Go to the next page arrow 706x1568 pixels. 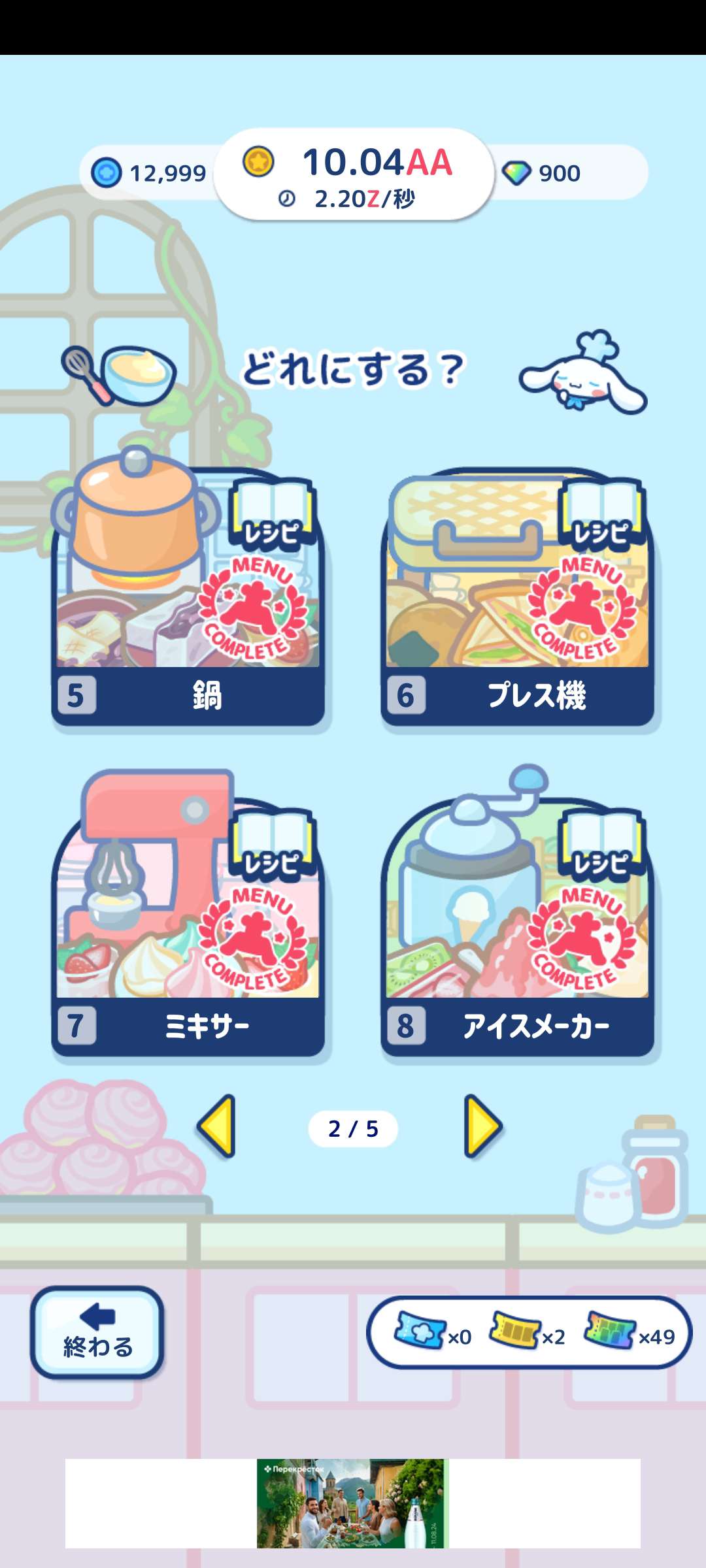pyautogui.click(x=482, y=1126)
